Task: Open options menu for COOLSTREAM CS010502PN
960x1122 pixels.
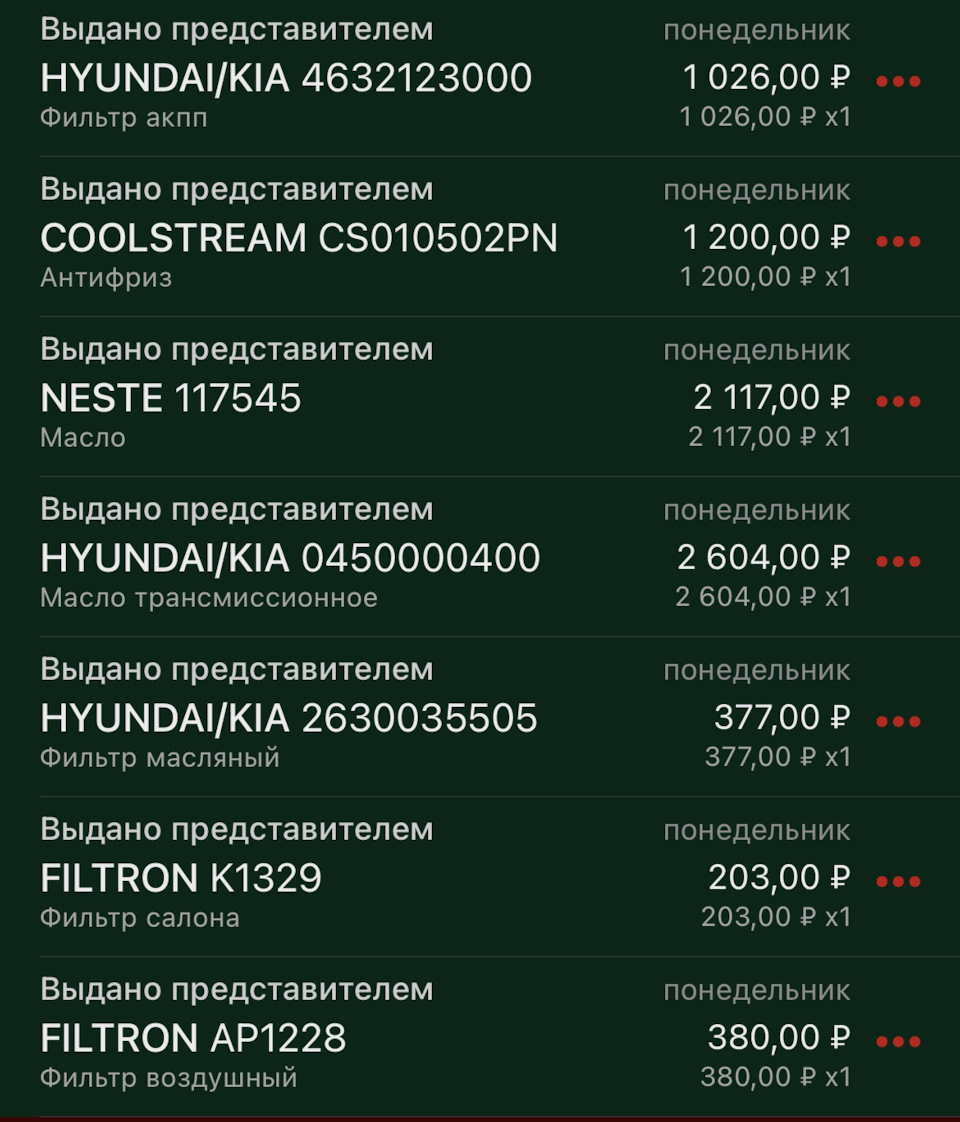Action: tap(898, 242)
